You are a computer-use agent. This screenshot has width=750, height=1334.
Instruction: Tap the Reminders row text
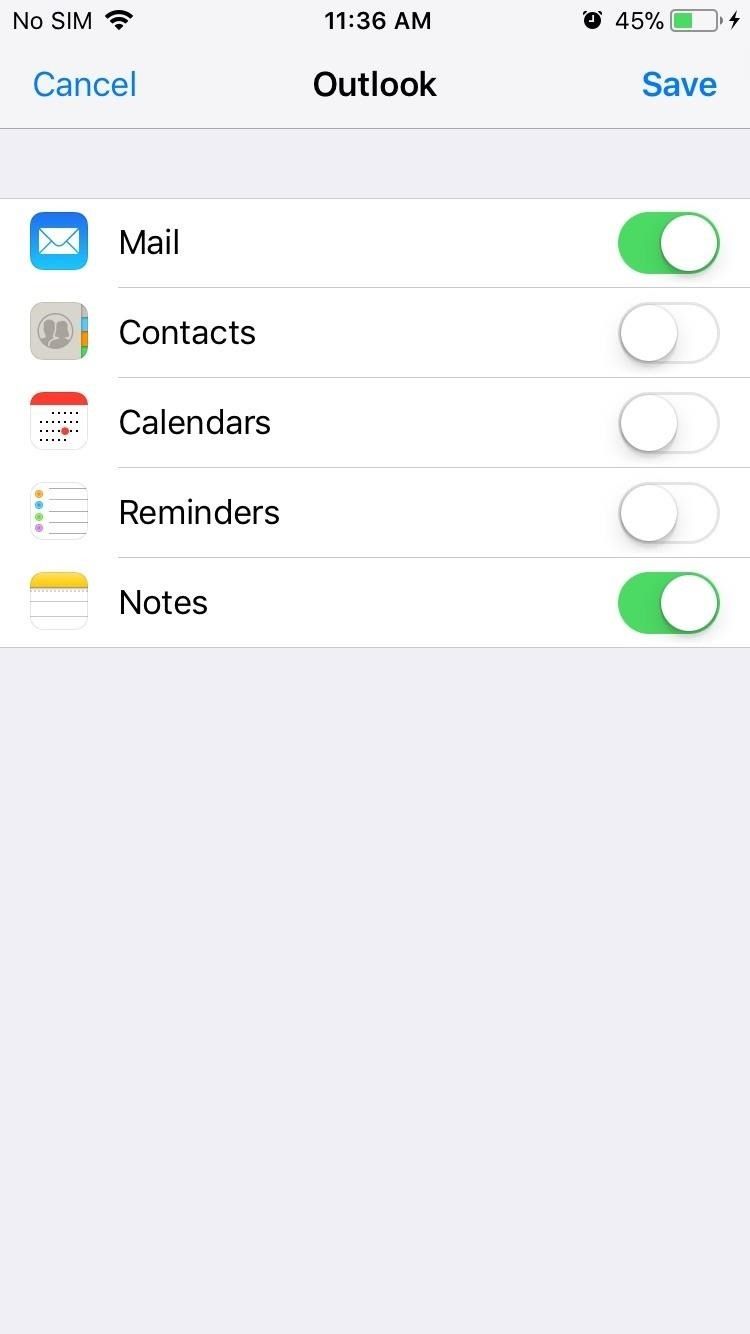(x=199, y=511)
